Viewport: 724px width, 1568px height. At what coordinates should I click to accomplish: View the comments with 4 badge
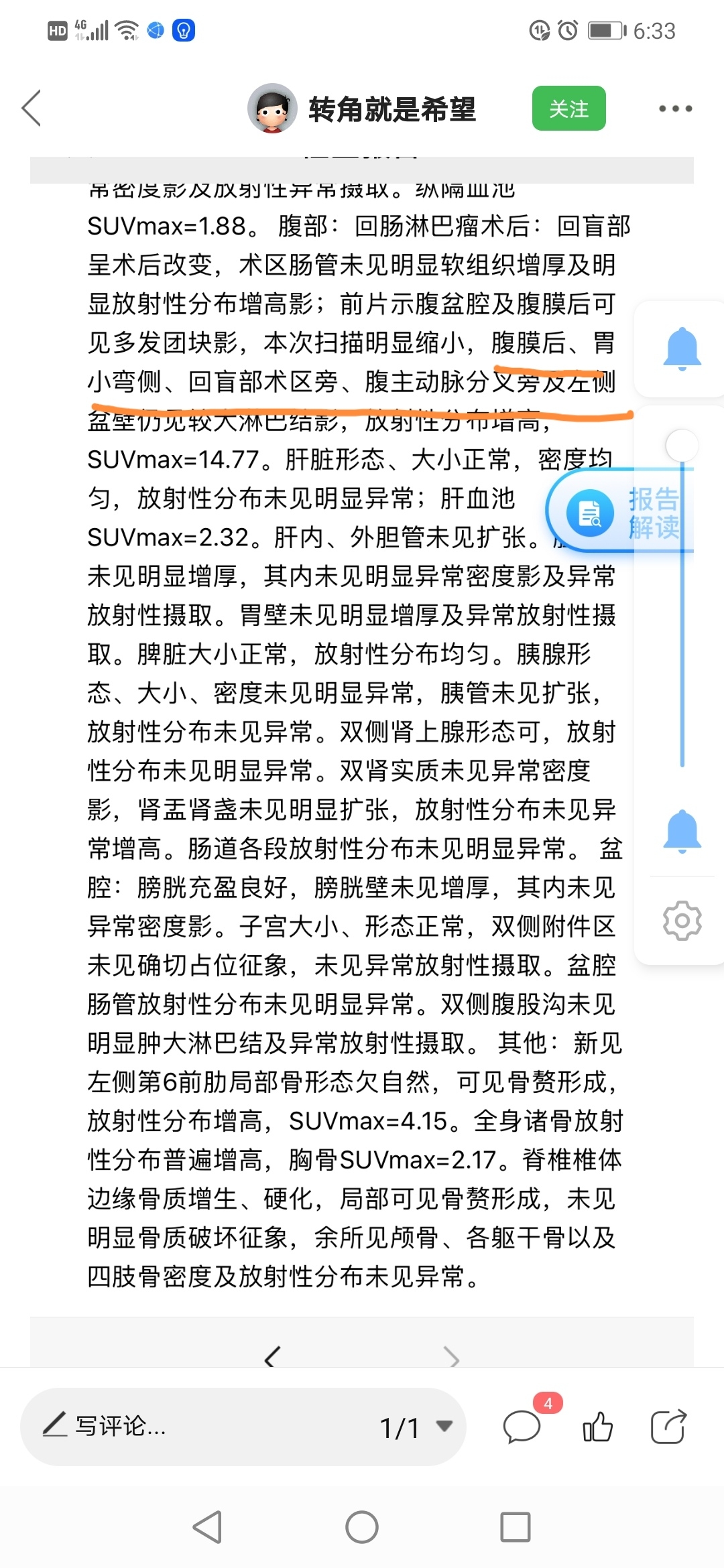(523, 1427)
